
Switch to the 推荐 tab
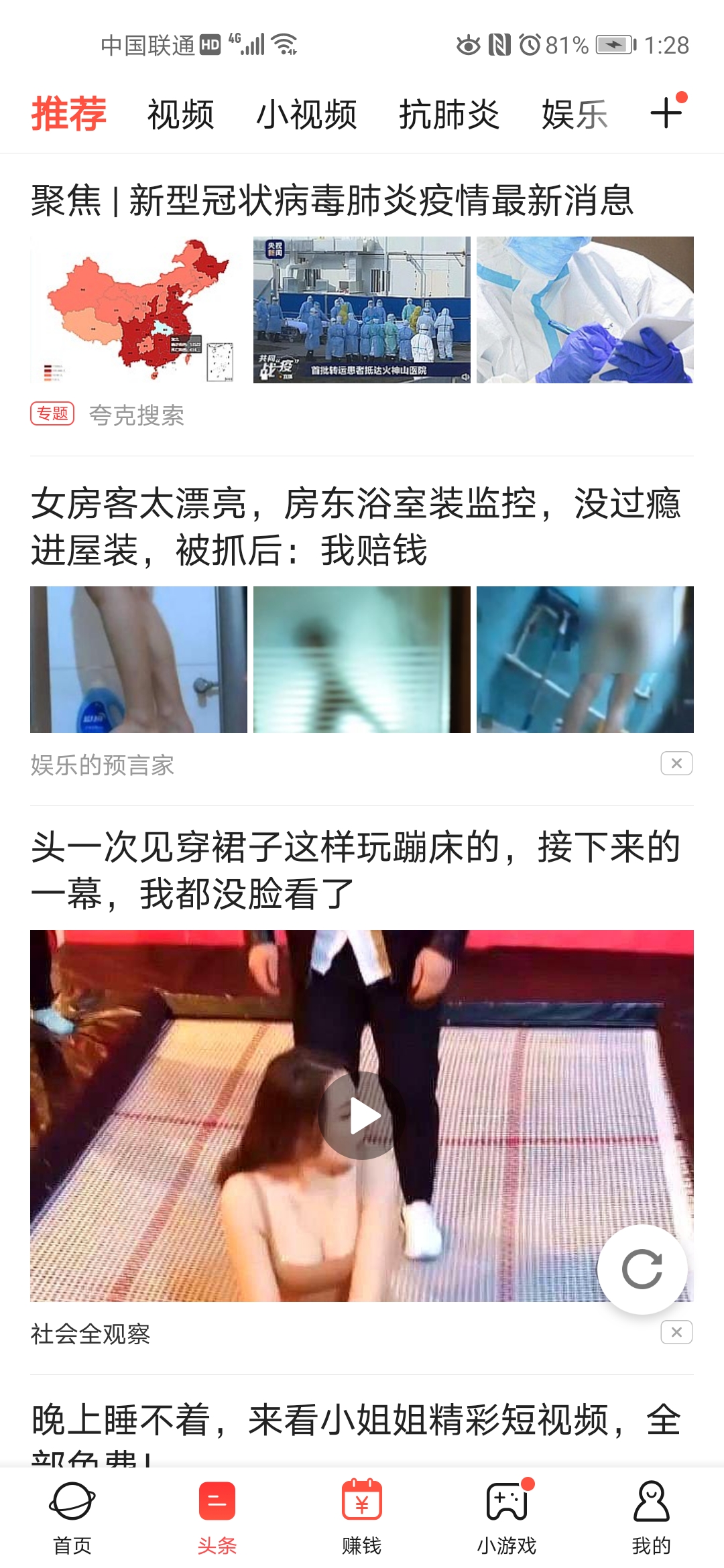point(68,115)
